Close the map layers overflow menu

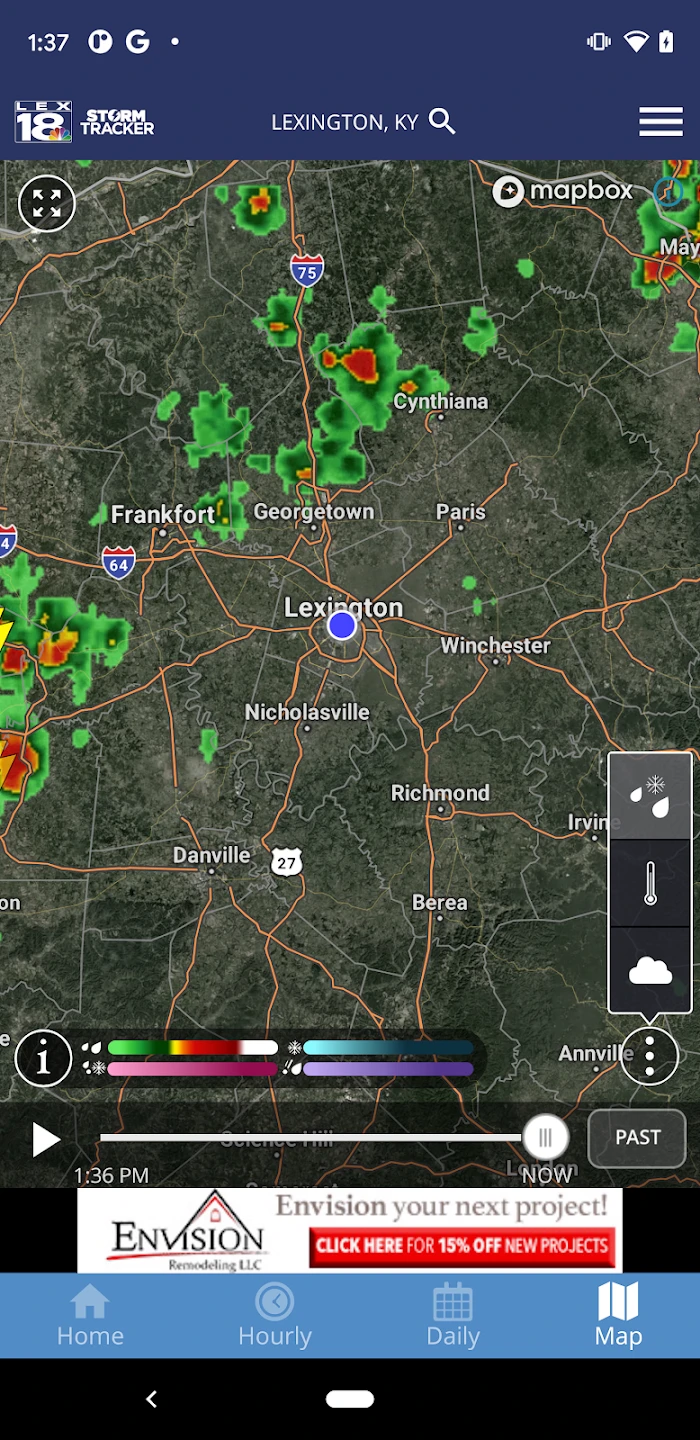[x=649, y=1056]
